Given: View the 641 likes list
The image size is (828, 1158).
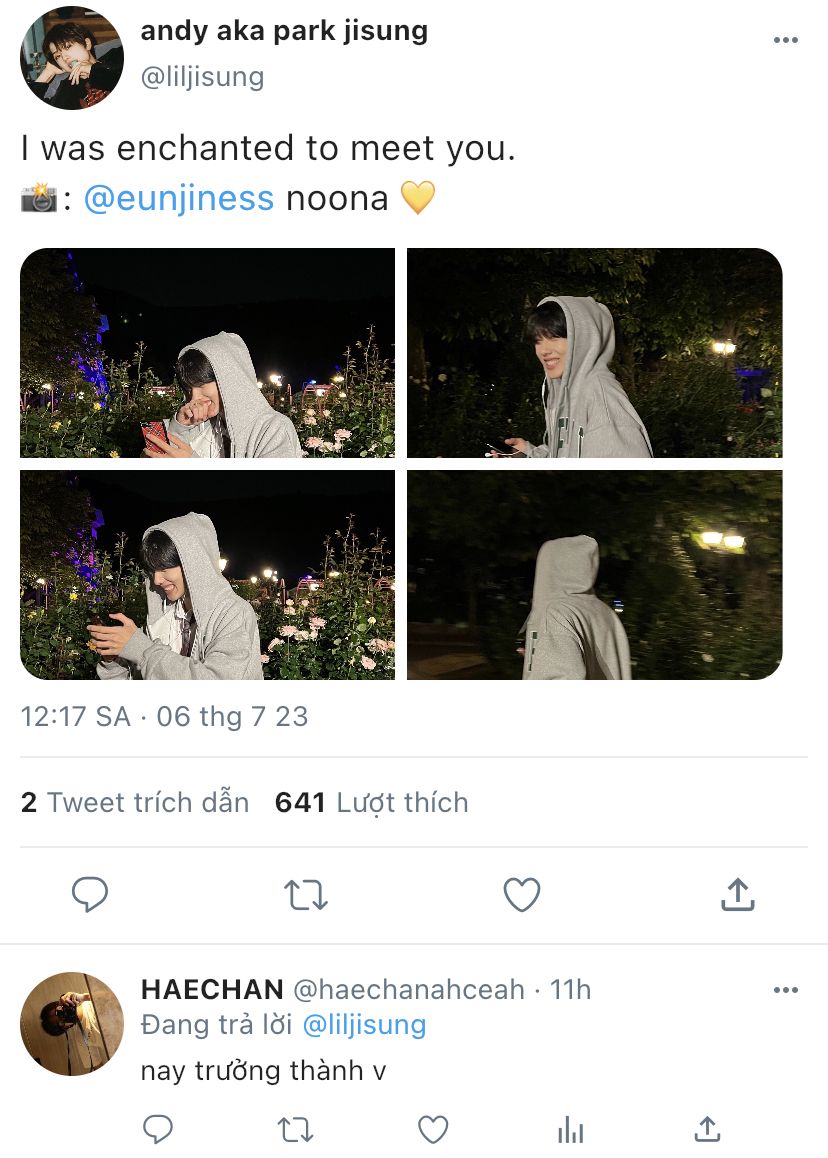Looking at the screenshot, I should [x=371, y=802].
